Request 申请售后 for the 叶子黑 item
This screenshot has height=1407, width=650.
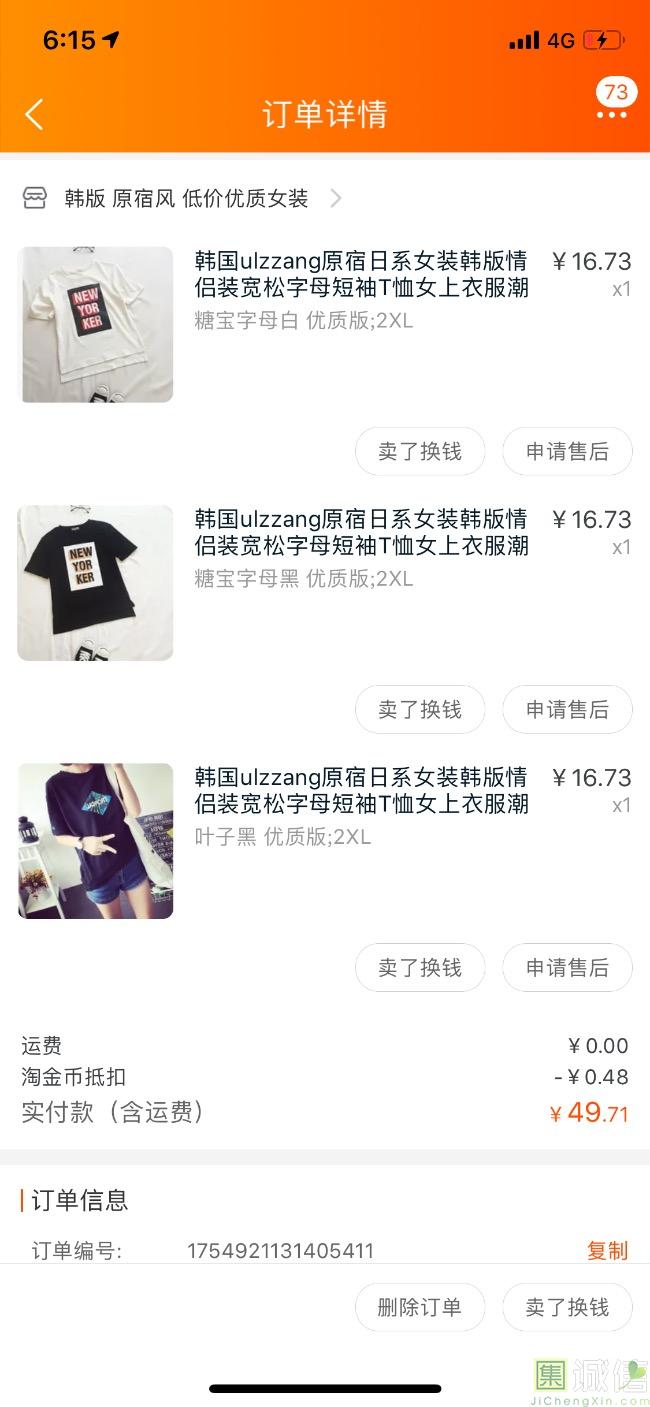567,967
